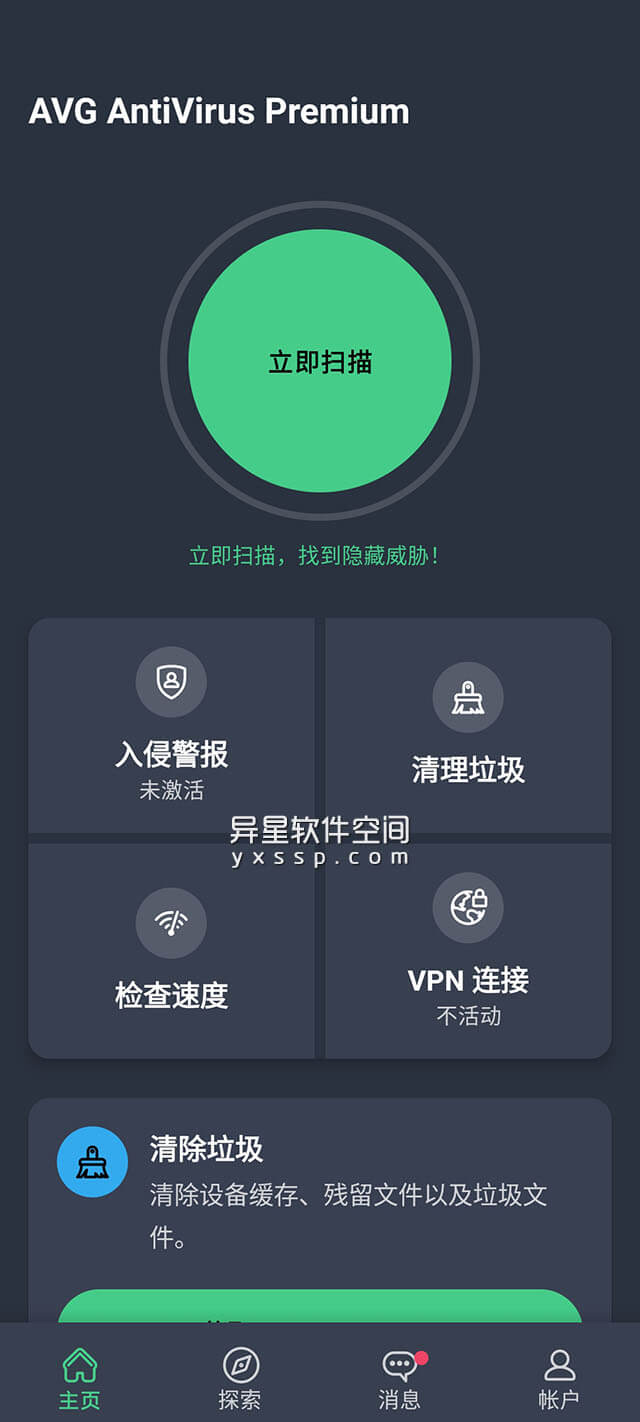Open the VPN 连接 tile
The image size is (640, 1422).
[468, 951]
